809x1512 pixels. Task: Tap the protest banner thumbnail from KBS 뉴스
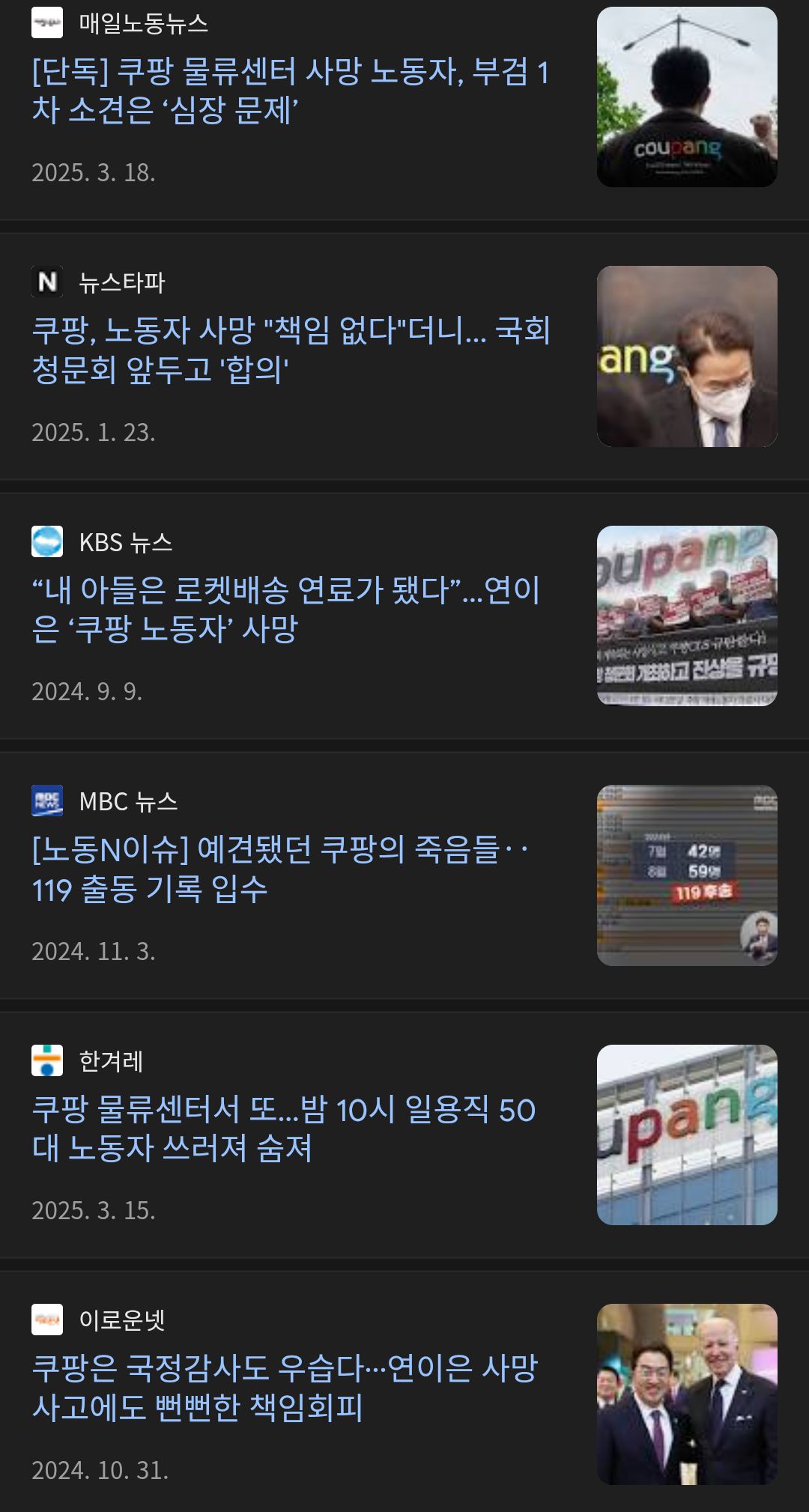click(687, 616)
